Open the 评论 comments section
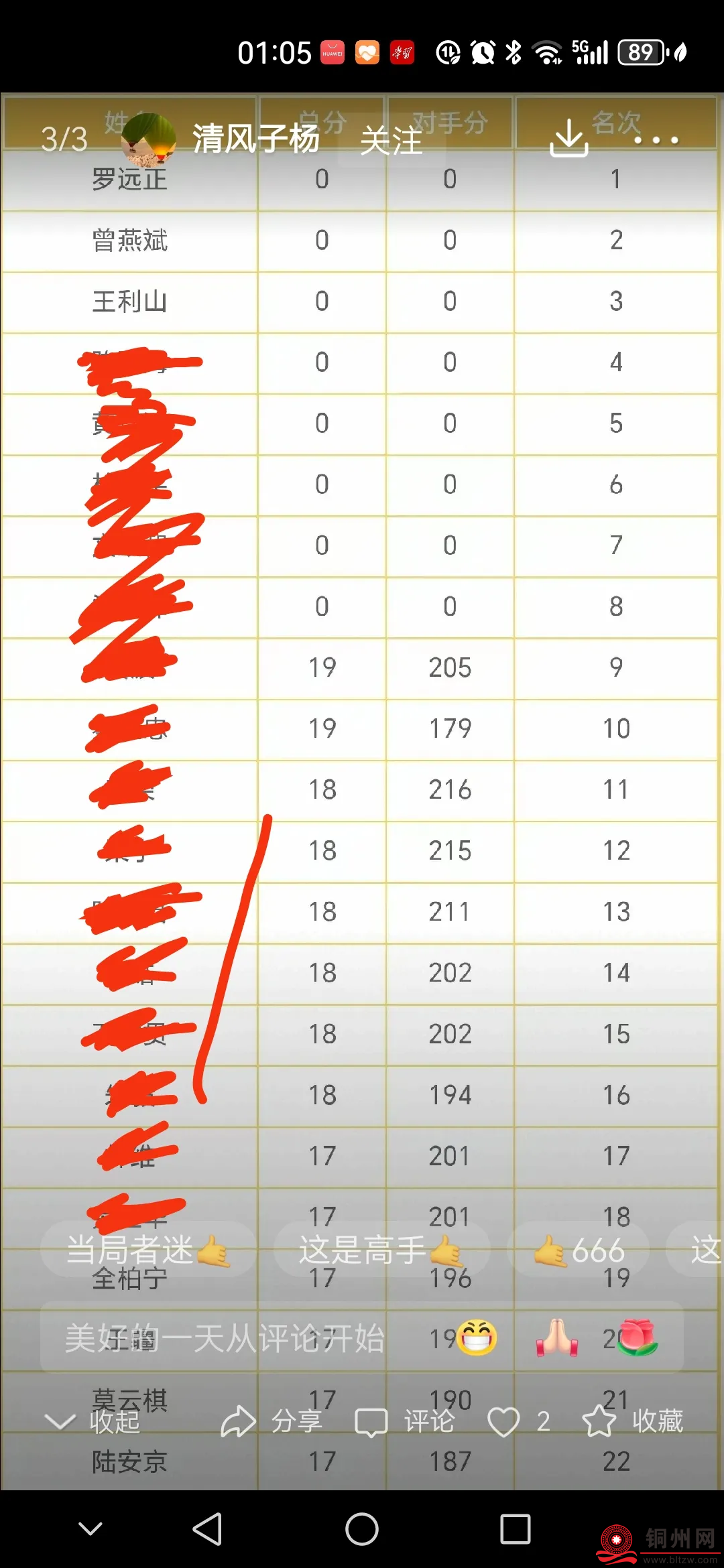This screenshot has height=1568, width=724. 405,1421
